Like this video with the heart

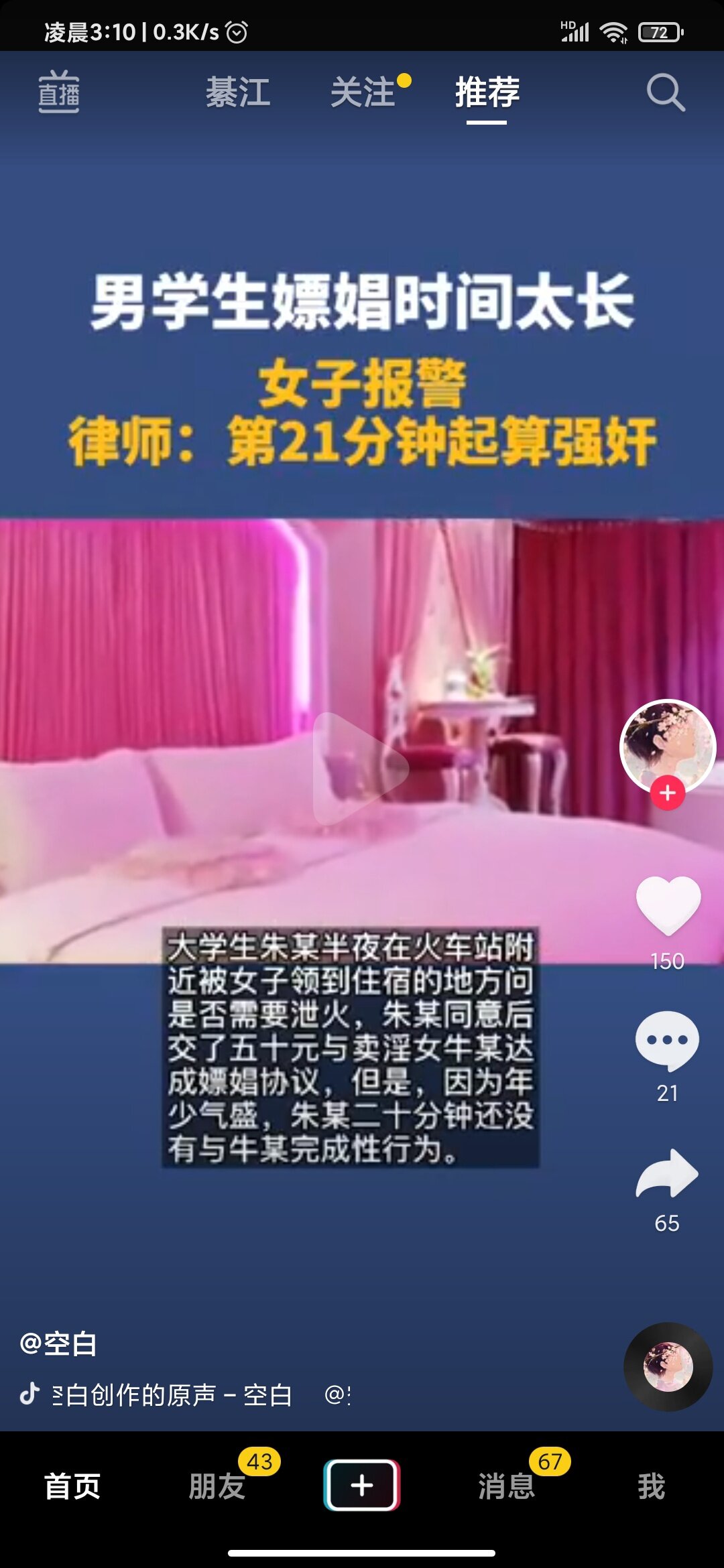[x=668, y=905]
